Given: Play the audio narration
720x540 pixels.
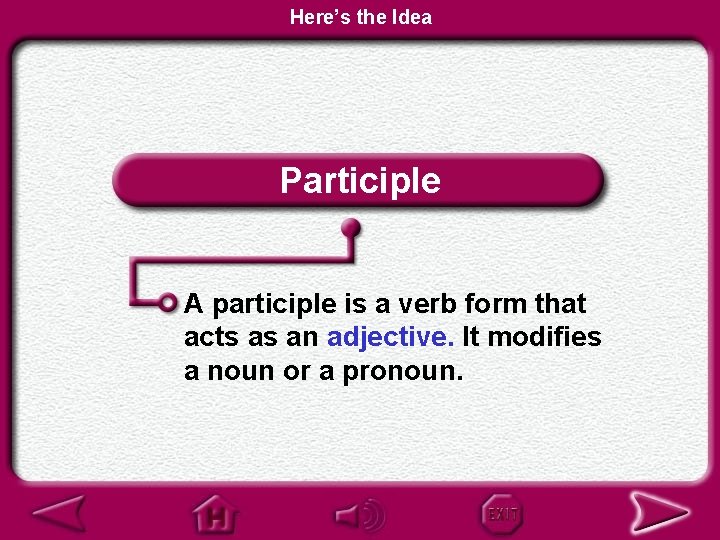Looking at the screenshot, I should pyautogui.click(x=360, y=515).
